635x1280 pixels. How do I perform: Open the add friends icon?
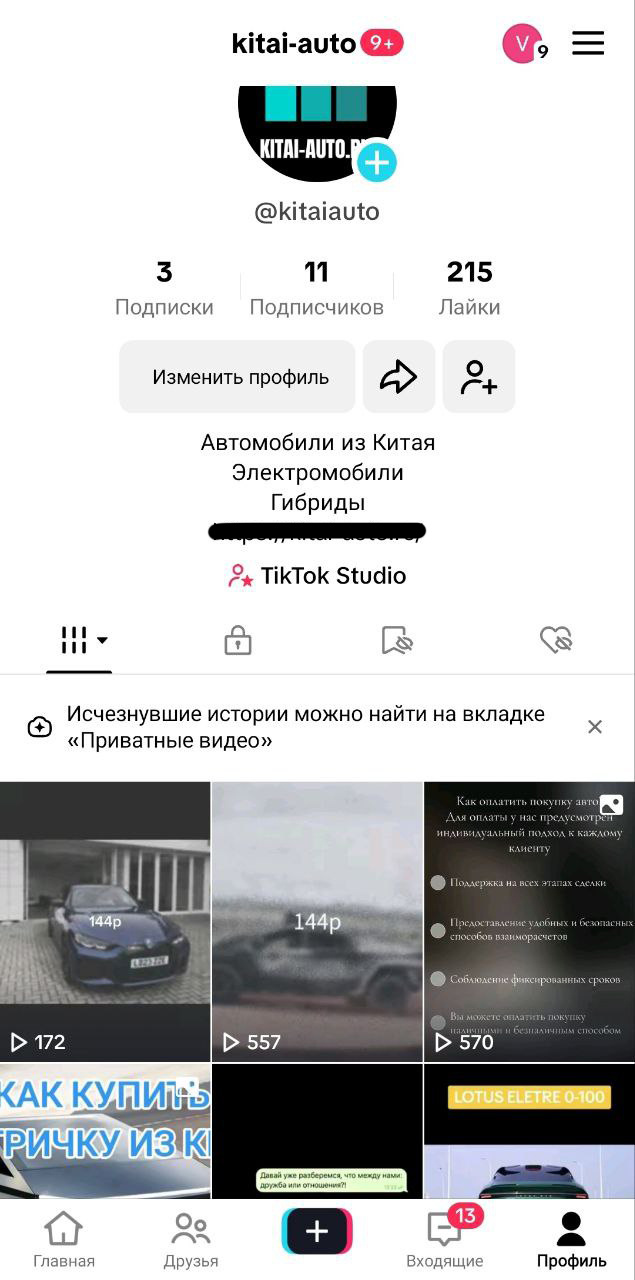coord(479,377)
